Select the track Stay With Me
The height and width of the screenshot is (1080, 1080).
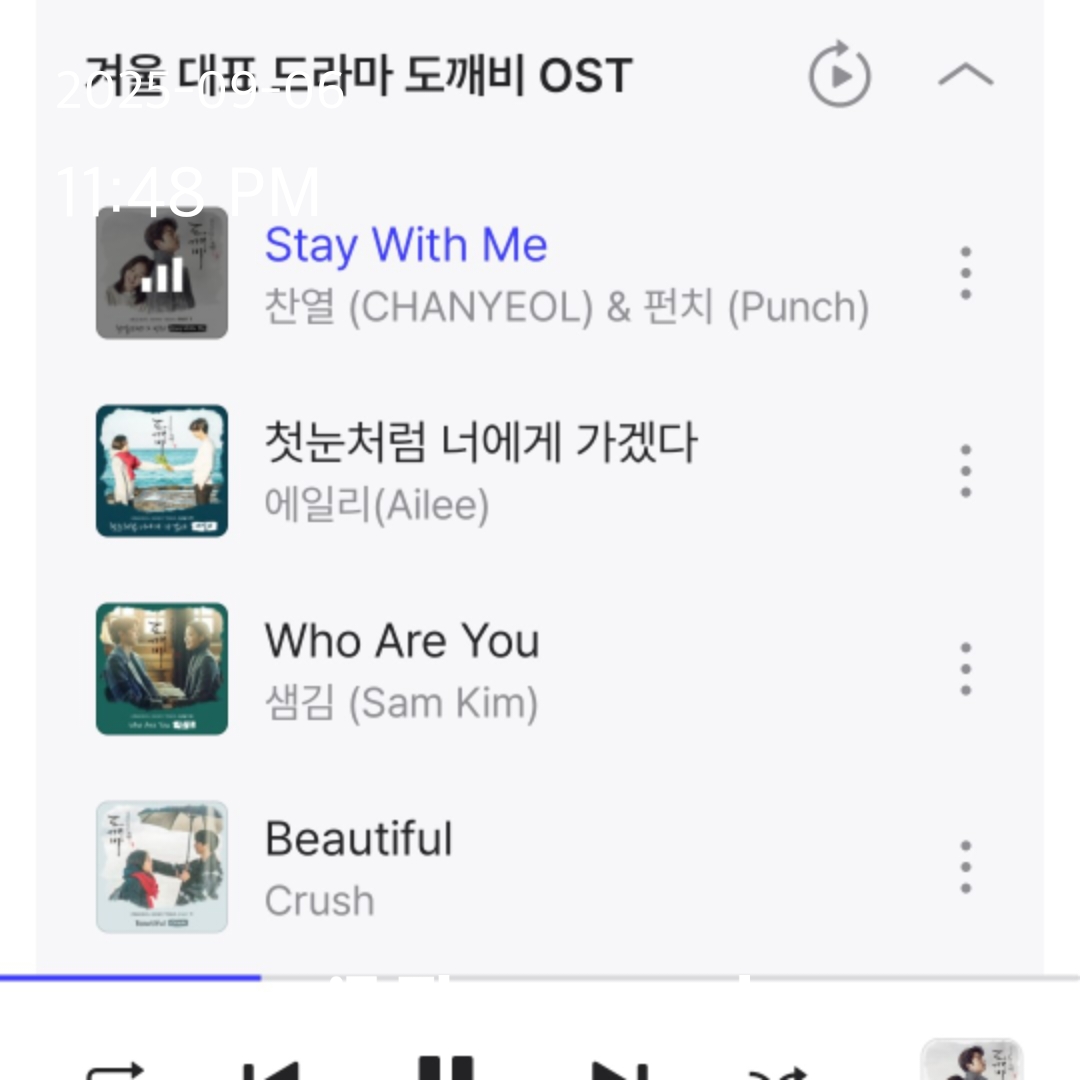point(405,246)
